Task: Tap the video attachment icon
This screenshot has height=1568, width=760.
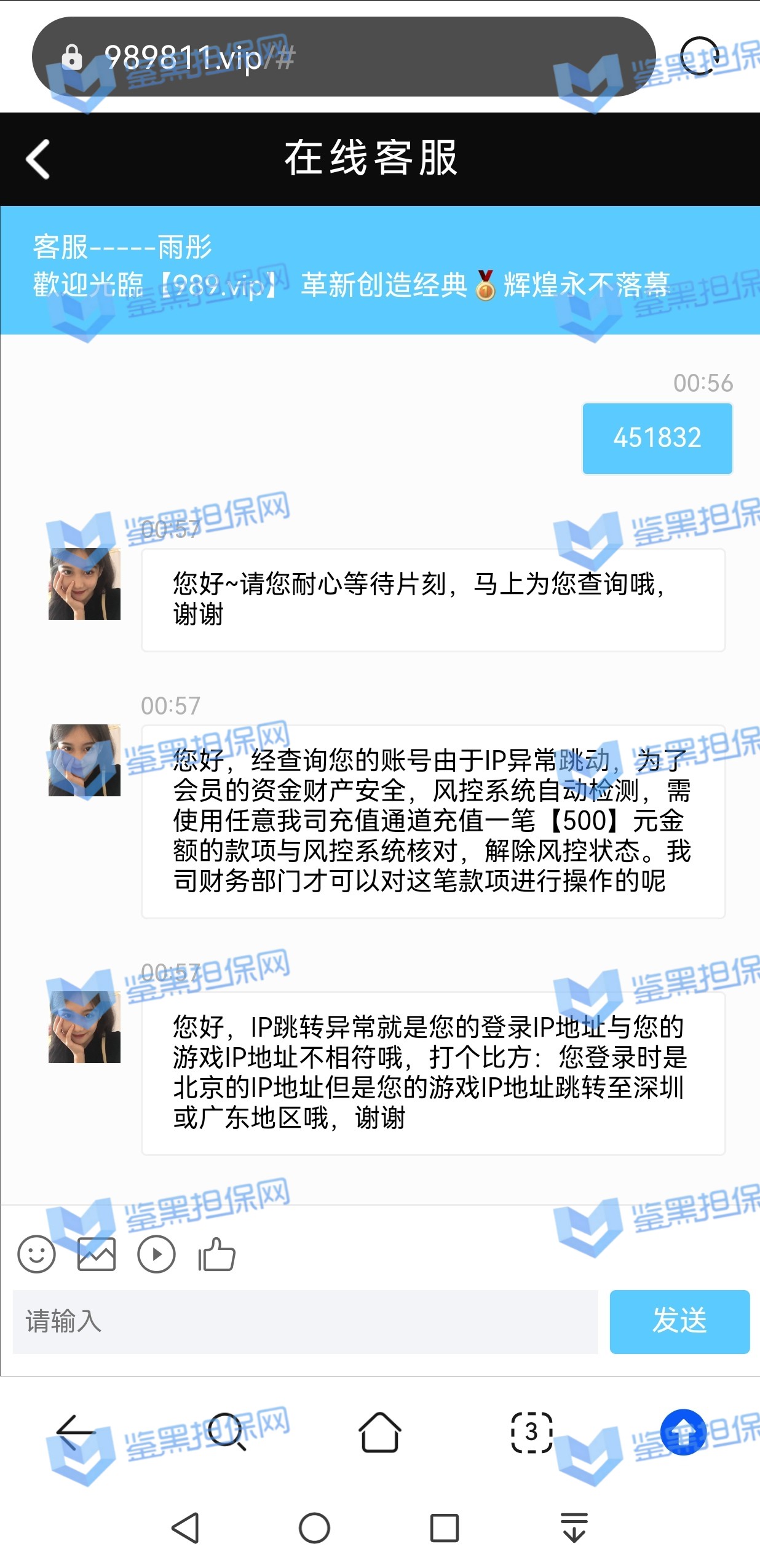Action: [156, 1254]
